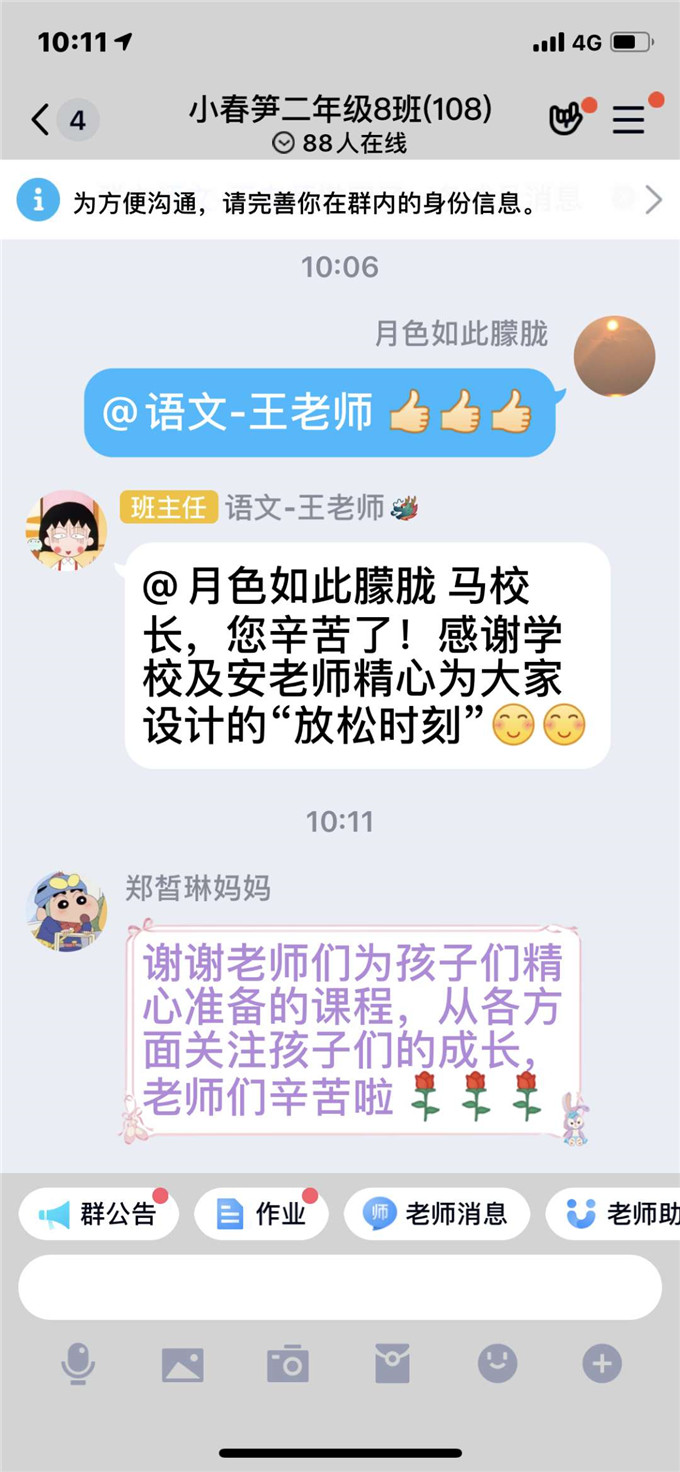The image size is (680, 1472).
Task: View 郑晳琳妈妈's avatar profile
Action: (x=66, y=911)
